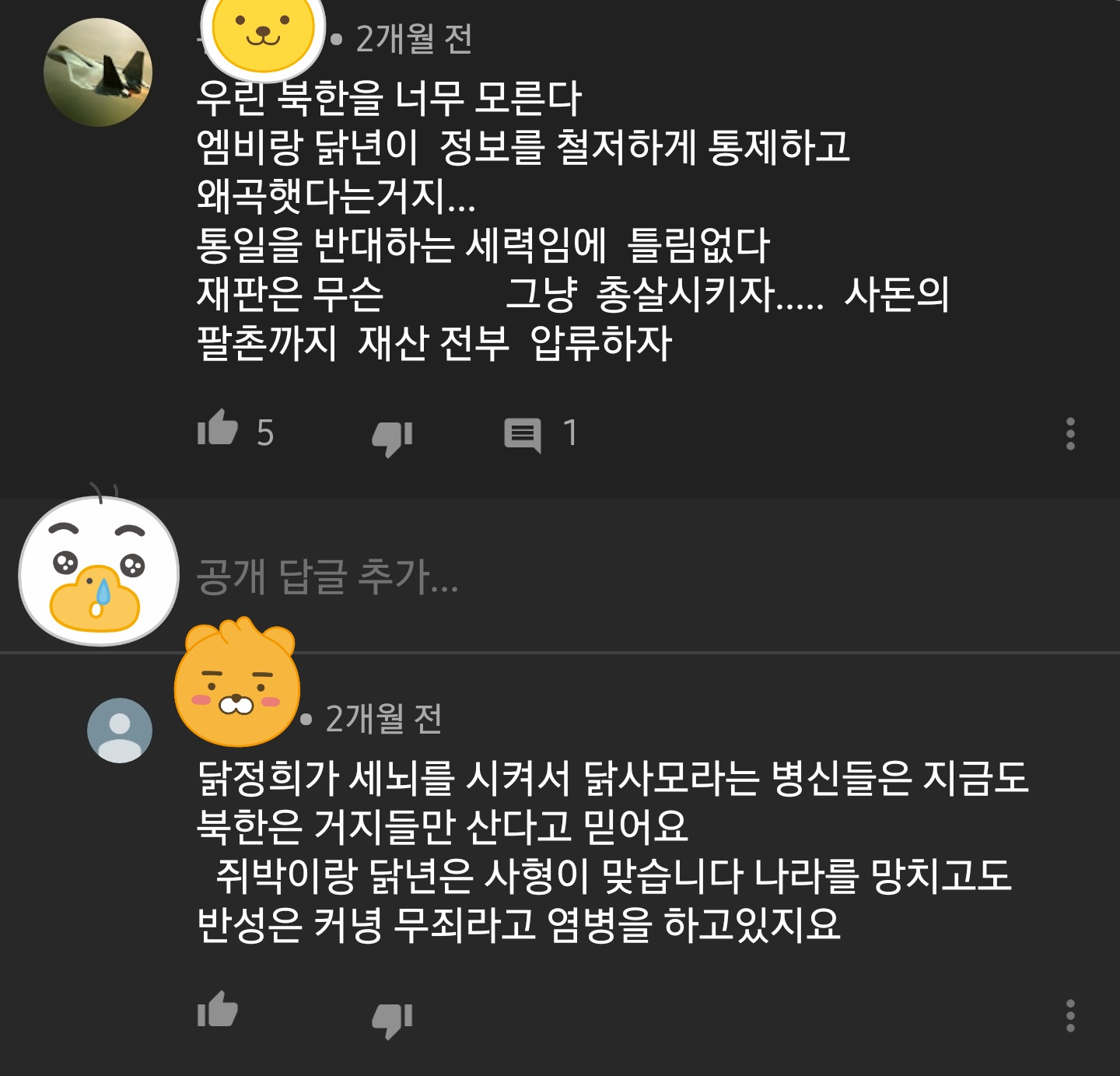Open the default gray avatar replier's profile

pyautogui.click(x=120, y=730)
